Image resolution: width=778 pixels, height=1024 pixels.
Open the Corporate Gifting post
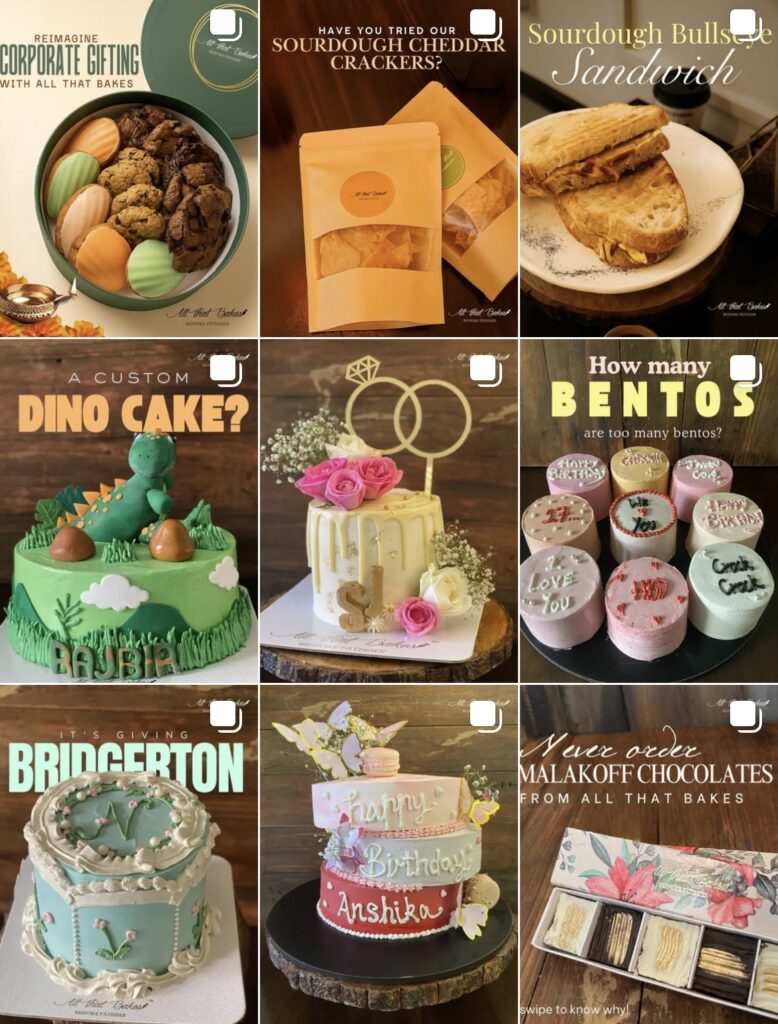[128, 168]
